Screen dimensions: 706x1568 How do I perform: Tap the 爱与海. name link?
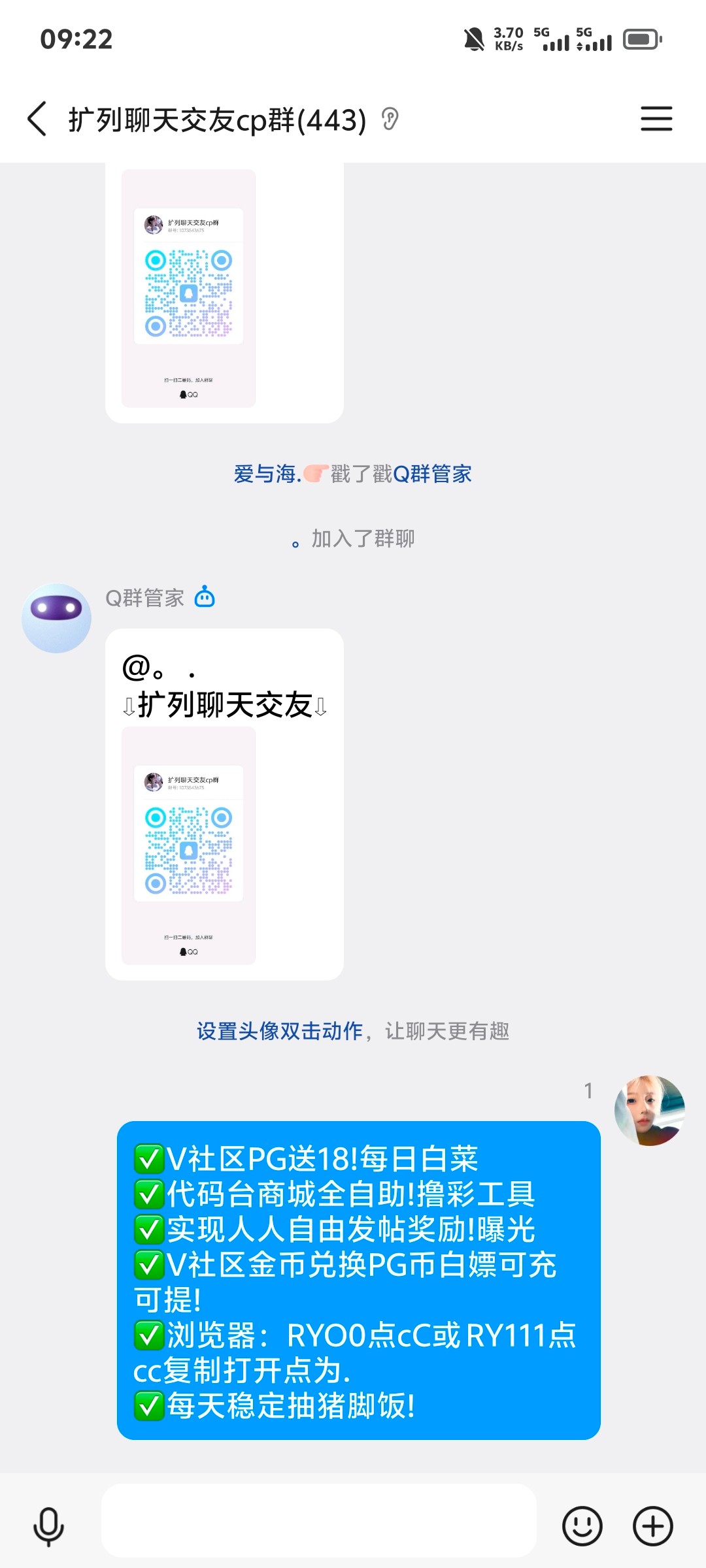click(267, 474)
